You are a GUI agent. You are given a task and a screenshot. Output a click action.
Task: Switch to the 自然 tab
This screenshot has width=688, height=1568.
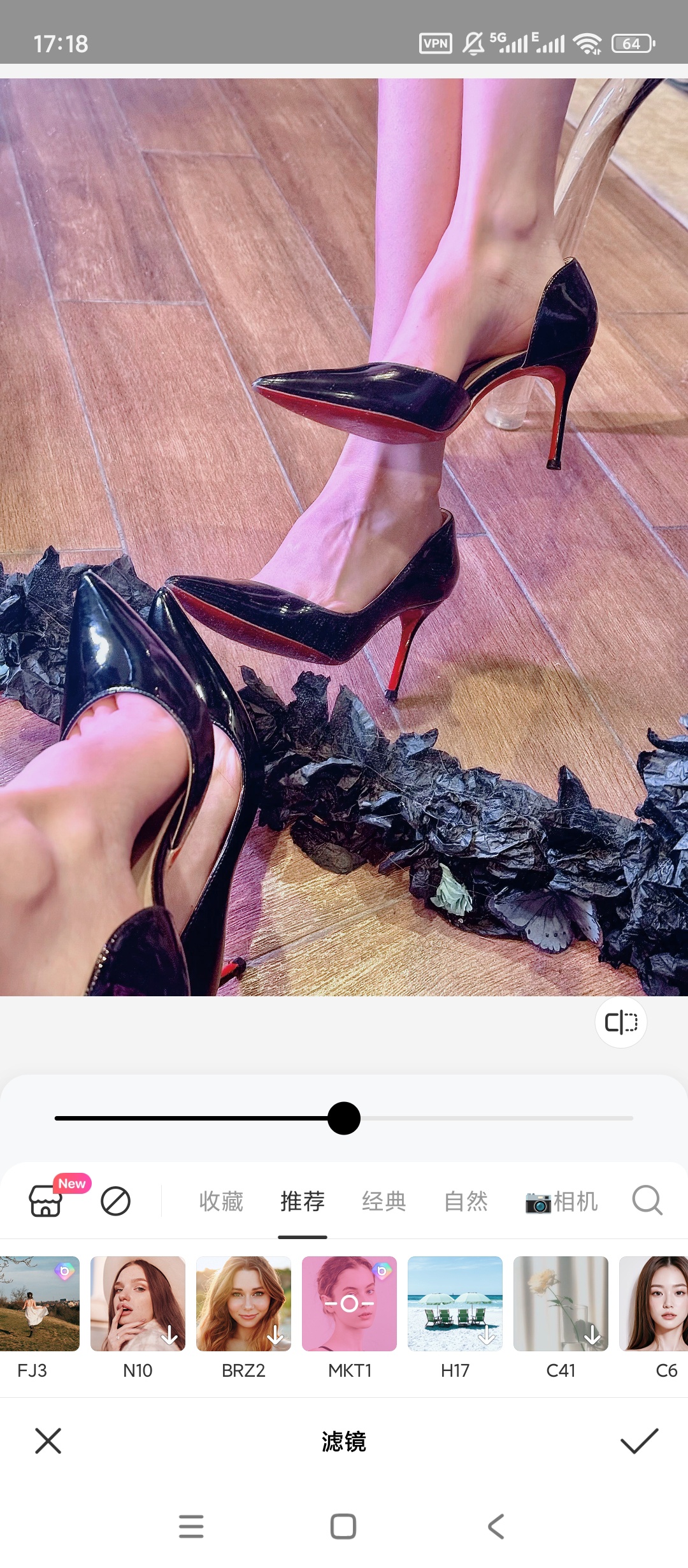point(466,1201)
